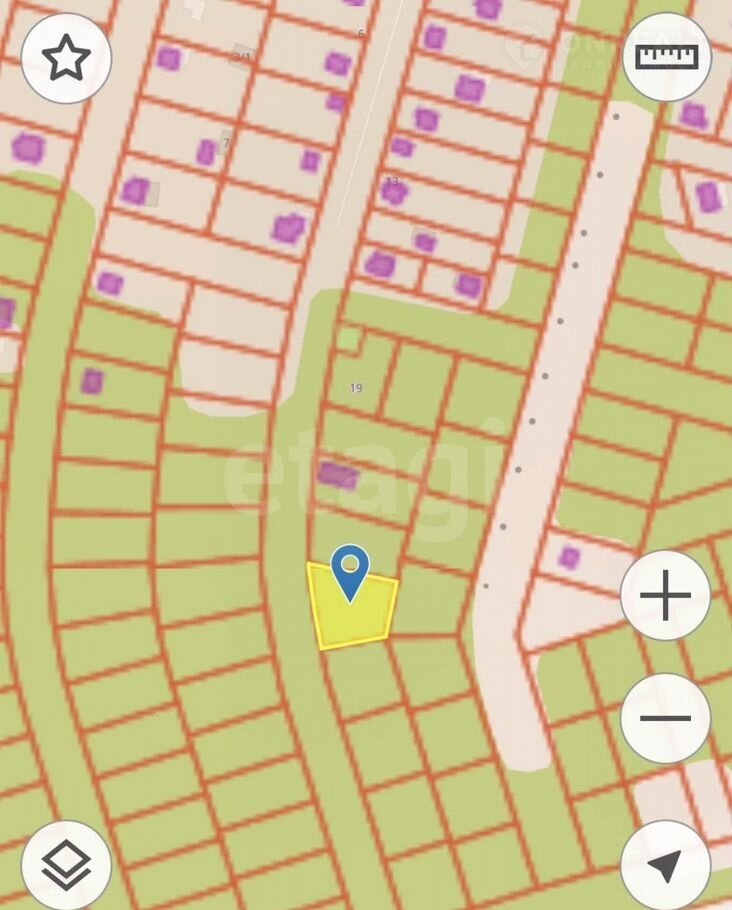732x910 pixels.
Task: Zoom in with the plus button
Action: click(x=665, y=596)
